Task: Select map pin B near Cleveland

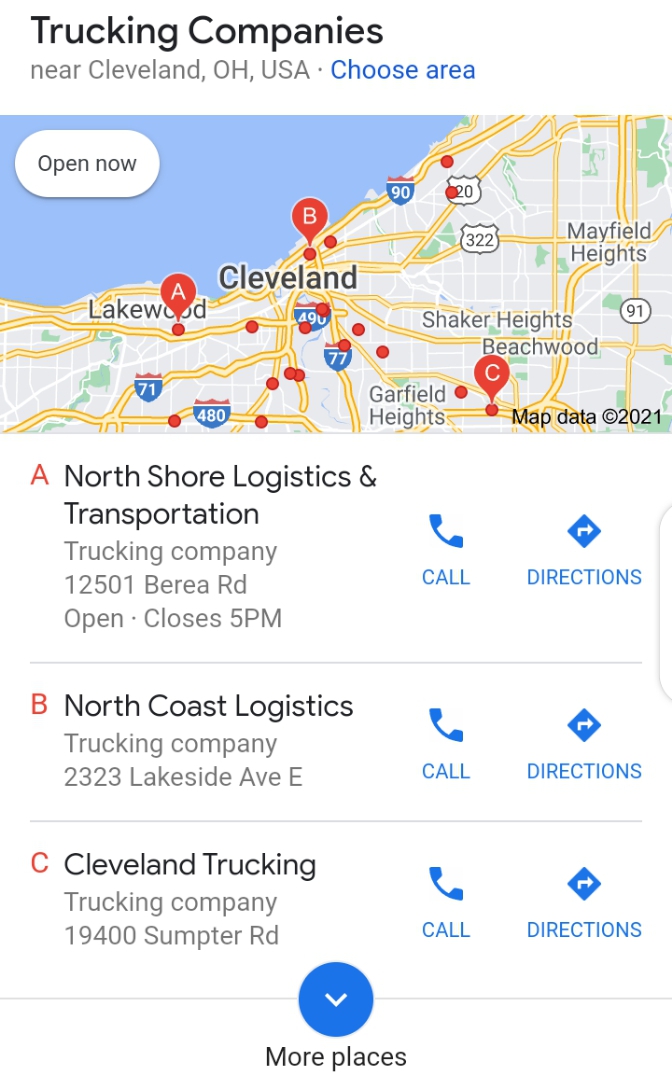Action: coord(309,217)
